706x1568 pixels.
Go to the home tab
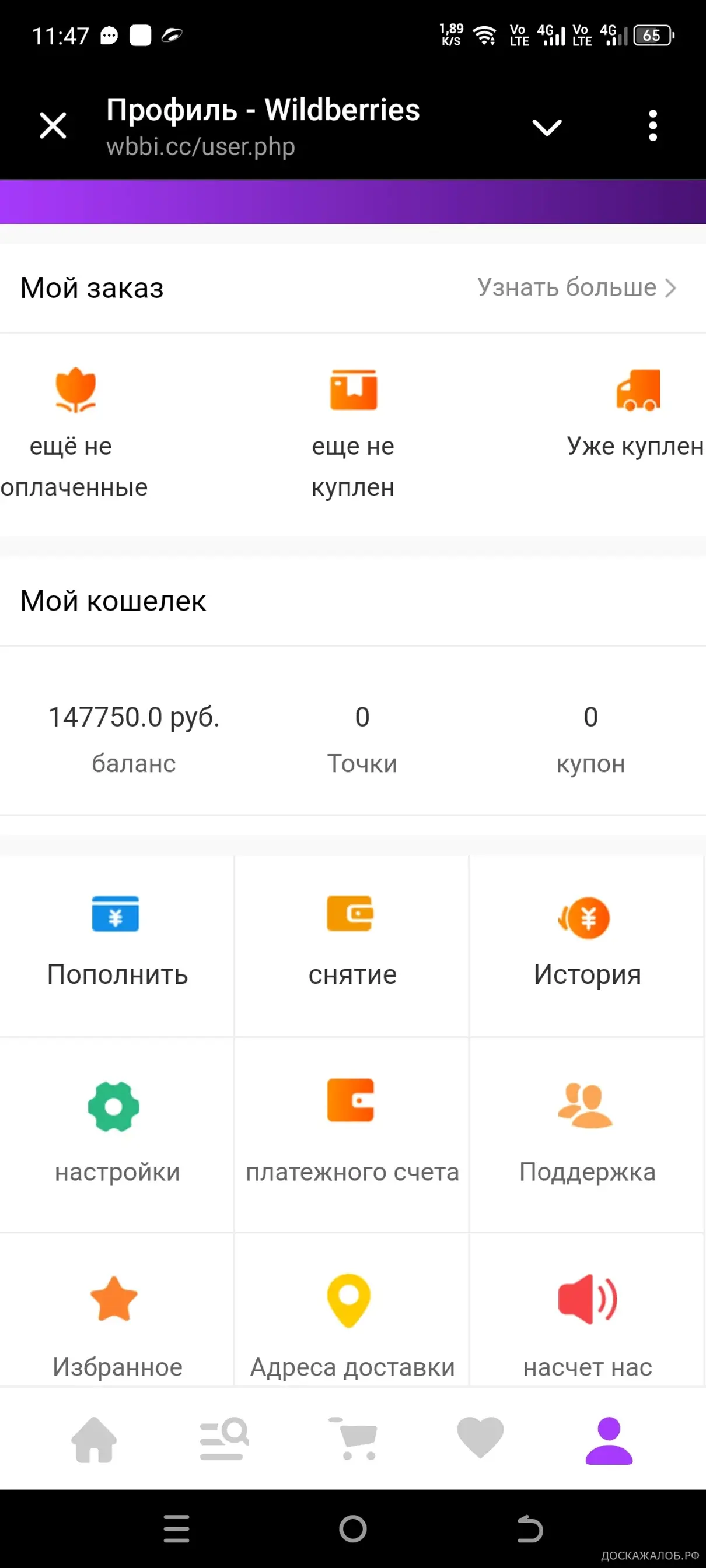click(x=94, y=1440)
